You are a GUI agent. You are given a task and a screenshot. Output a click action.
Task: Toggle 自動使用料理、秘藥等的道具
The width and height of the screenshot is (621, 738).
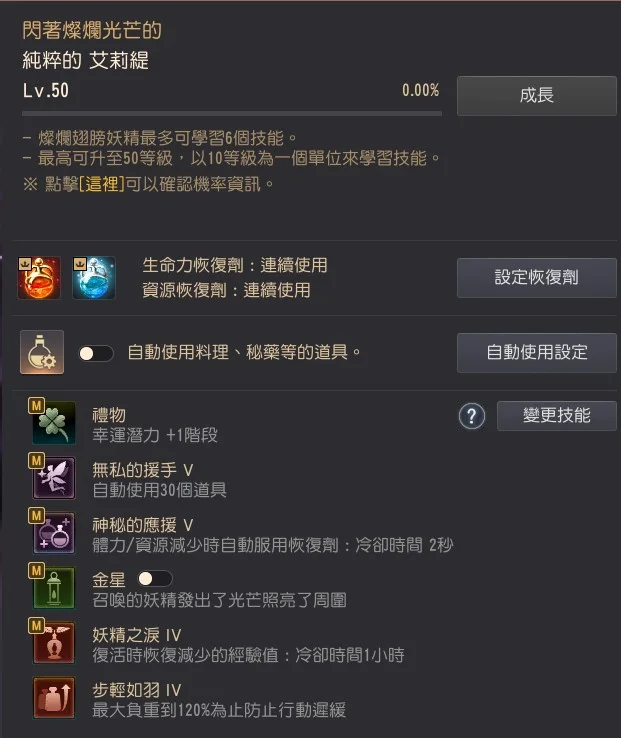click(x=96, y=353)
